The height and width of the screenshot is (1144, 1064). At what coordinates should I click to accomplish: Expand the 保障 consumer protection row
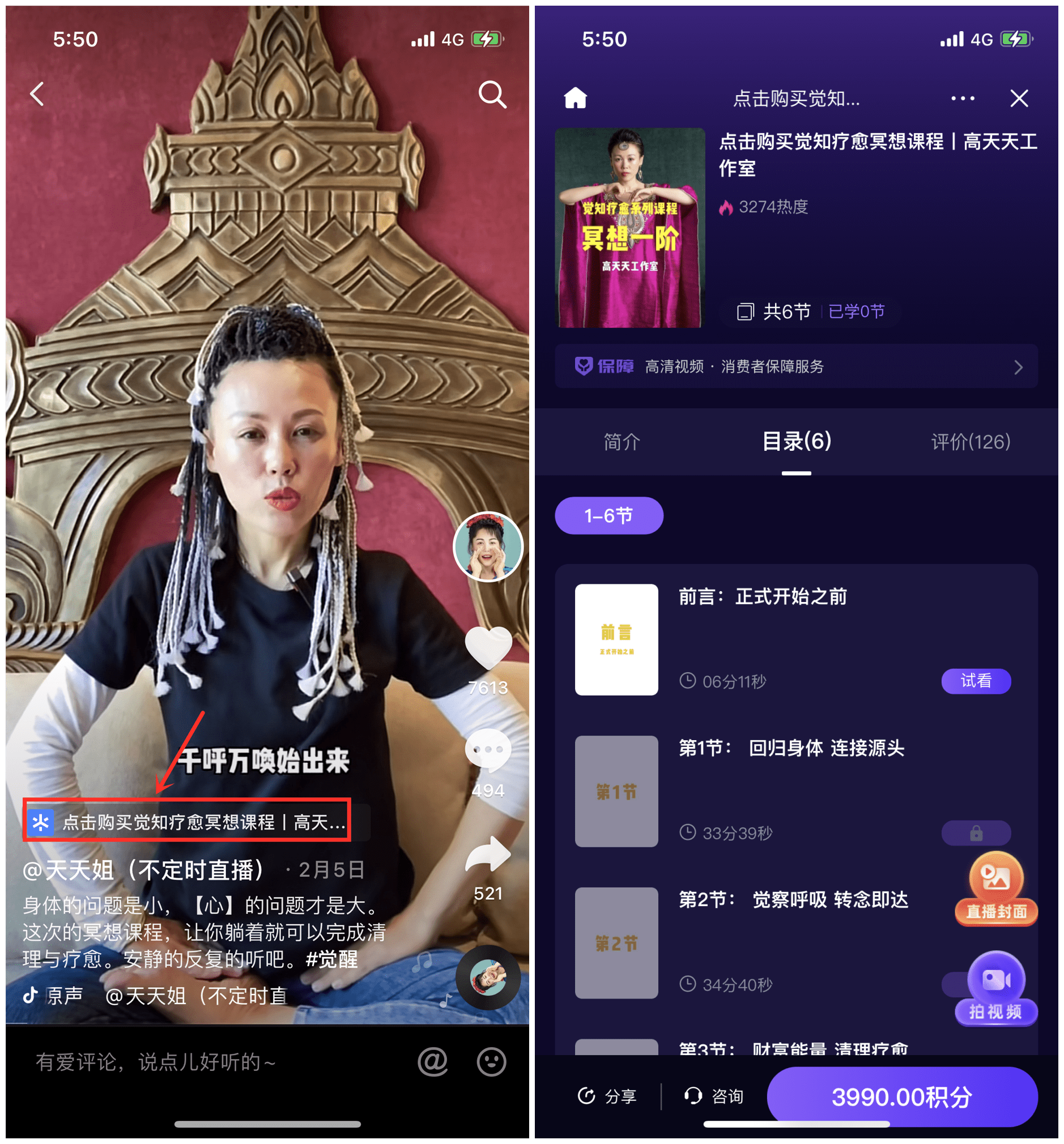pyautogui.click(x=796, y=366)
